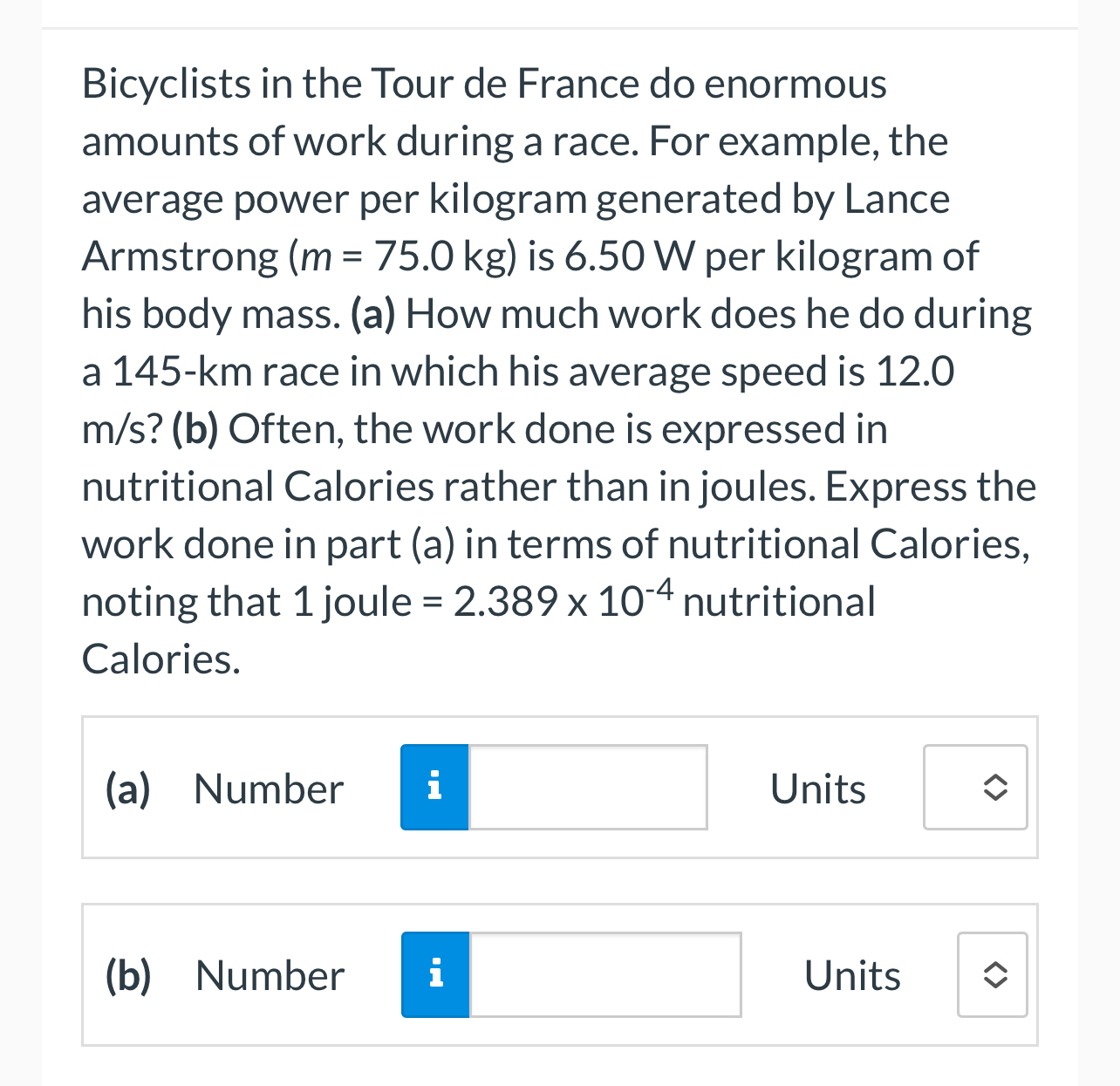Open the Units dropdown for part (b)

pos(992,974)
